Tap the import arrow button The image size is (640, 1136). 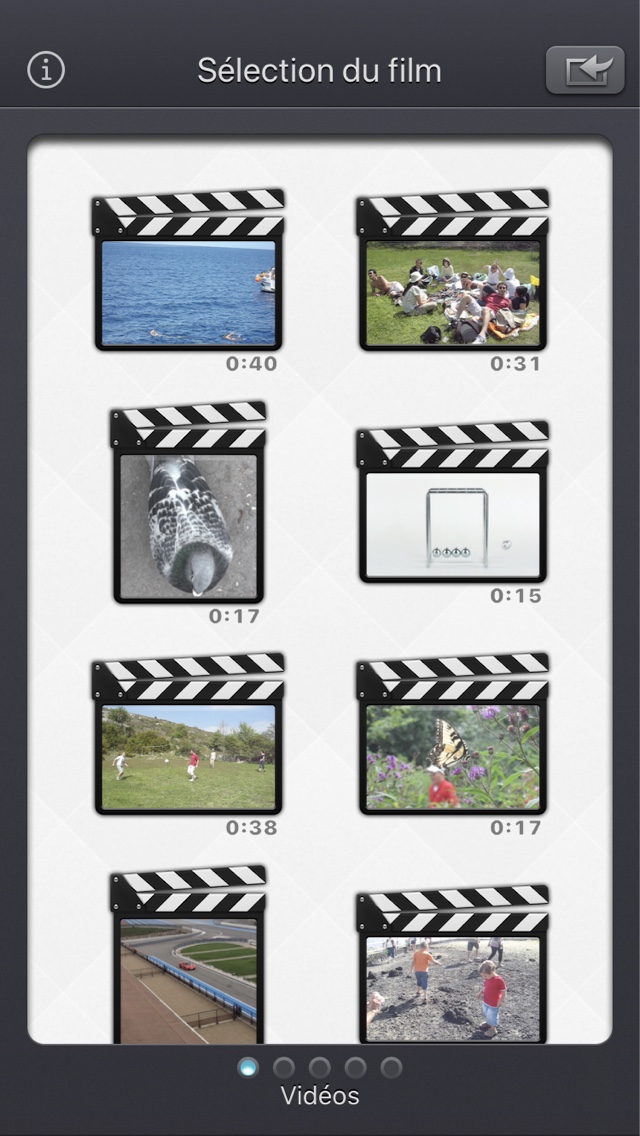pos(585,70)
